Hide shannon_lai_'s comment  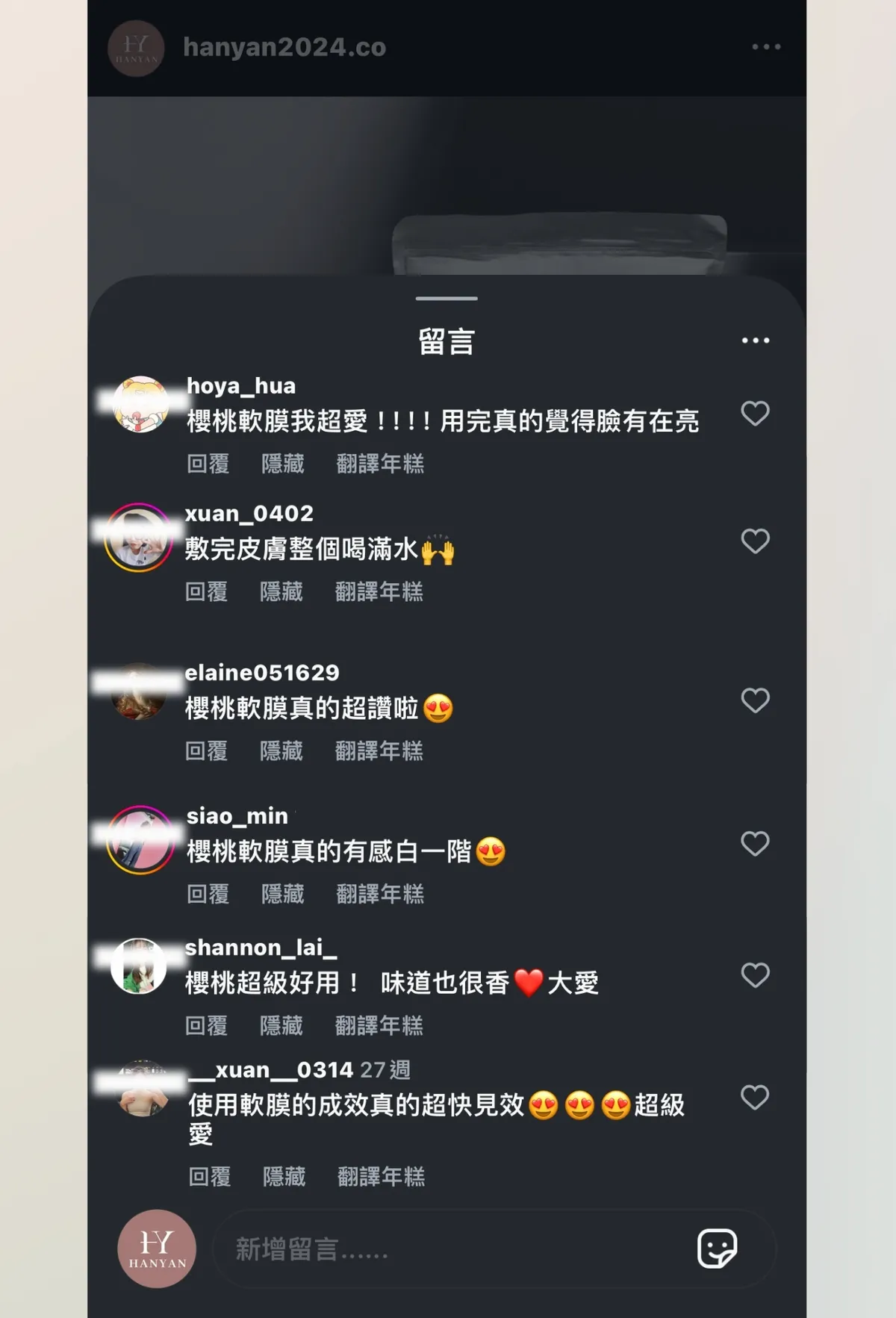[x=281, y=1025]
